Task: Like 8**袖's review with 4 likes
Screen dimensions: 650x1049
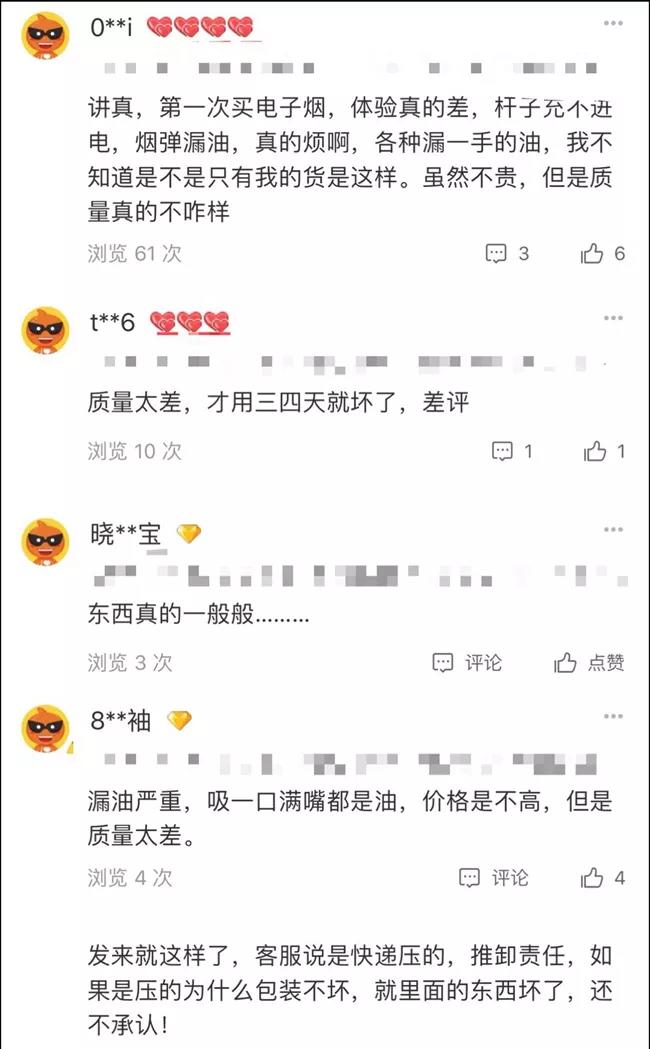Action: pyautogui.click(x=603, y=878)
